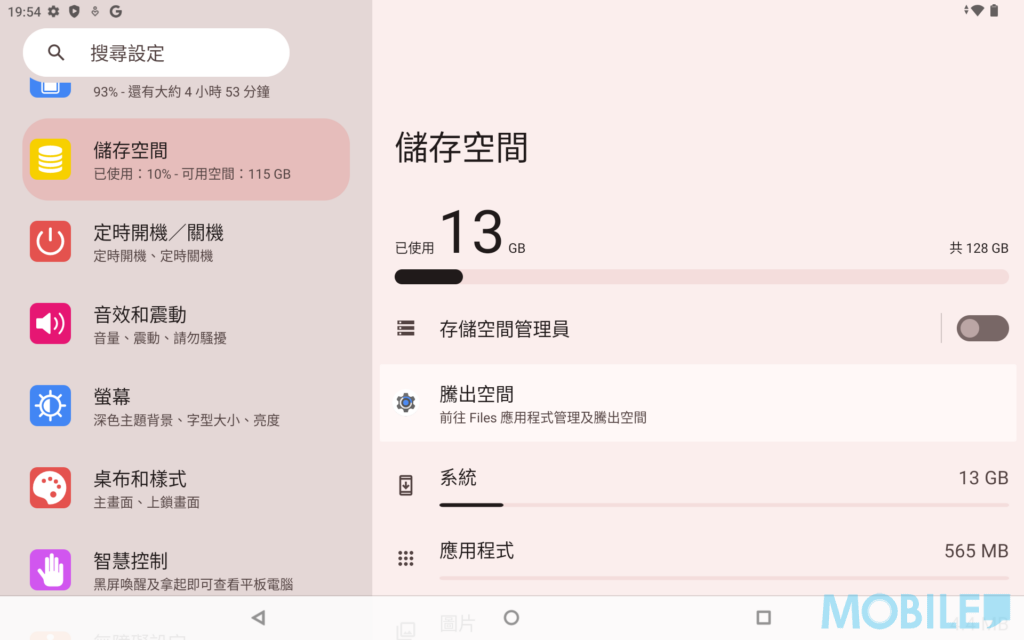Open 音效和震動 settings
1024x640 pixels.
coord(186,324)
